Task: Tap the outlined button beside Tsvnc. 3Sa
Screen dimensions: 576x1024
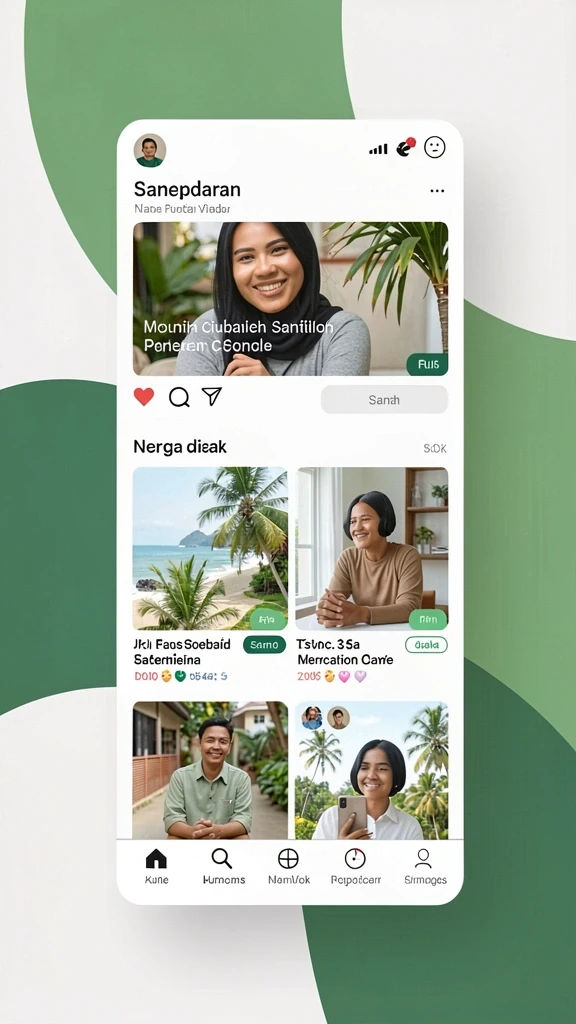Action: pyautogui.click(x=426, y=645)
